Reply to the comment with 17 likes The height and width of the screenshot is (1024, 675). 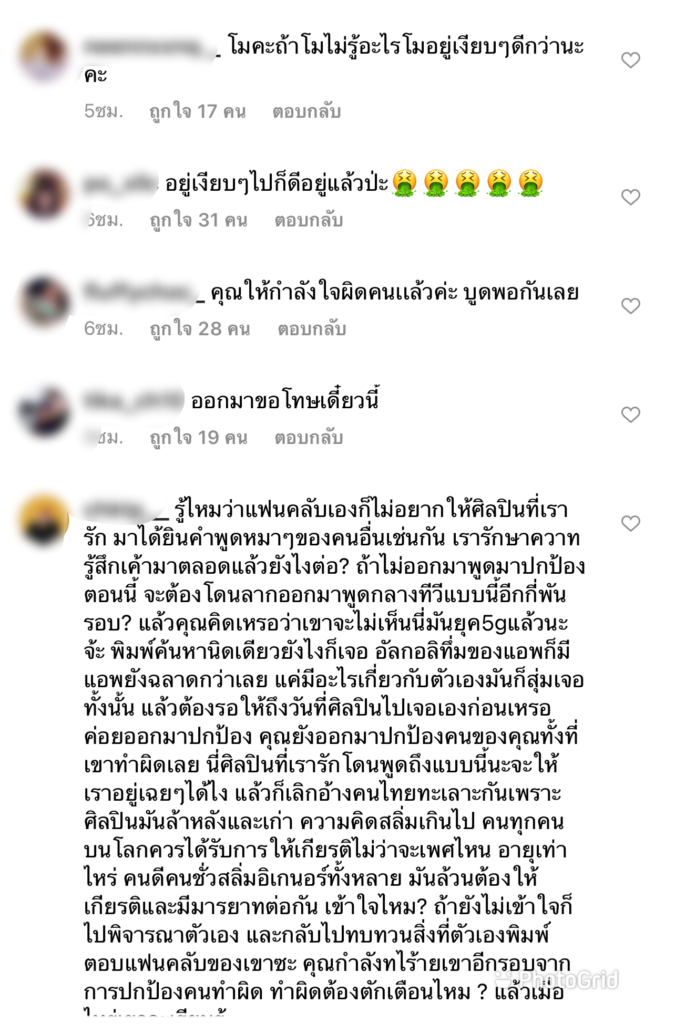pos(308,112)
